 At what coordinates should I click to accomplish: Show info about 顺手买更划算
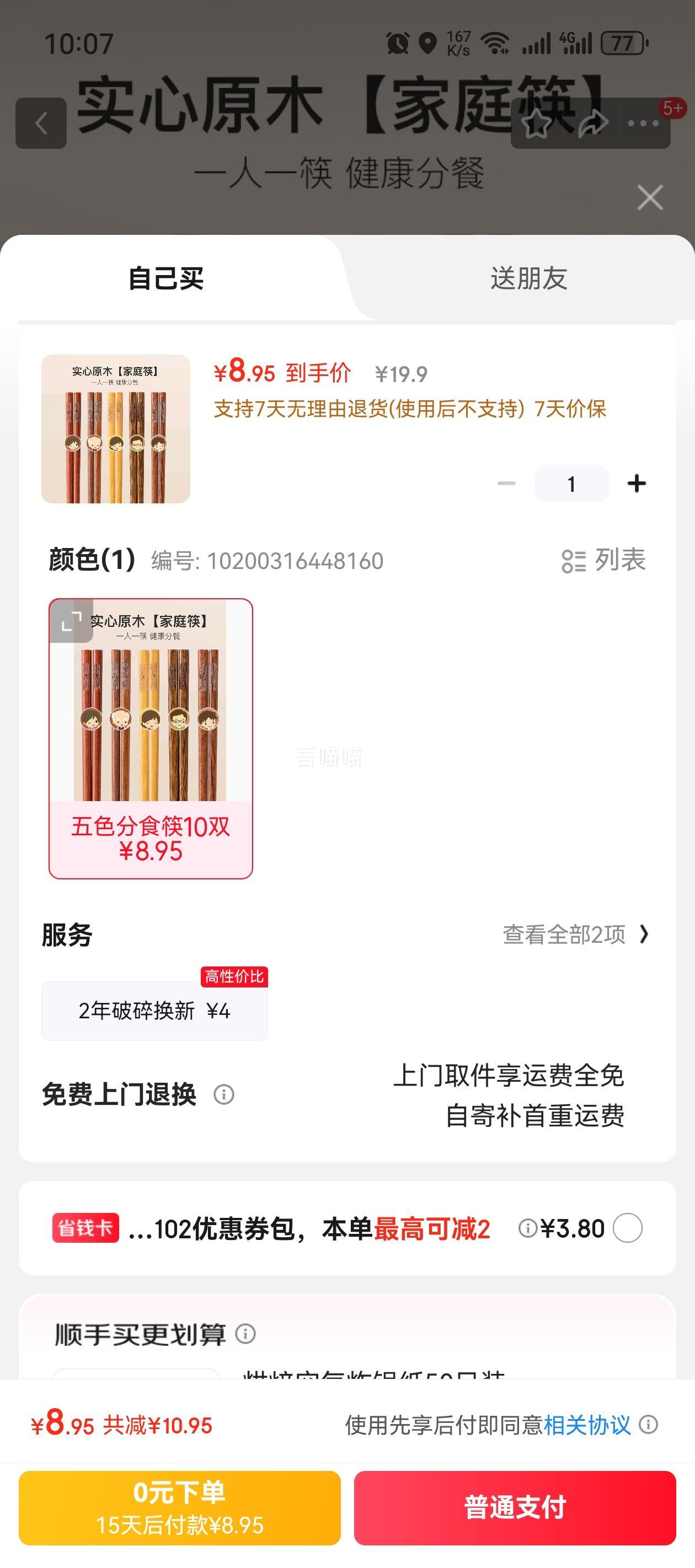tap(245, 1334)
